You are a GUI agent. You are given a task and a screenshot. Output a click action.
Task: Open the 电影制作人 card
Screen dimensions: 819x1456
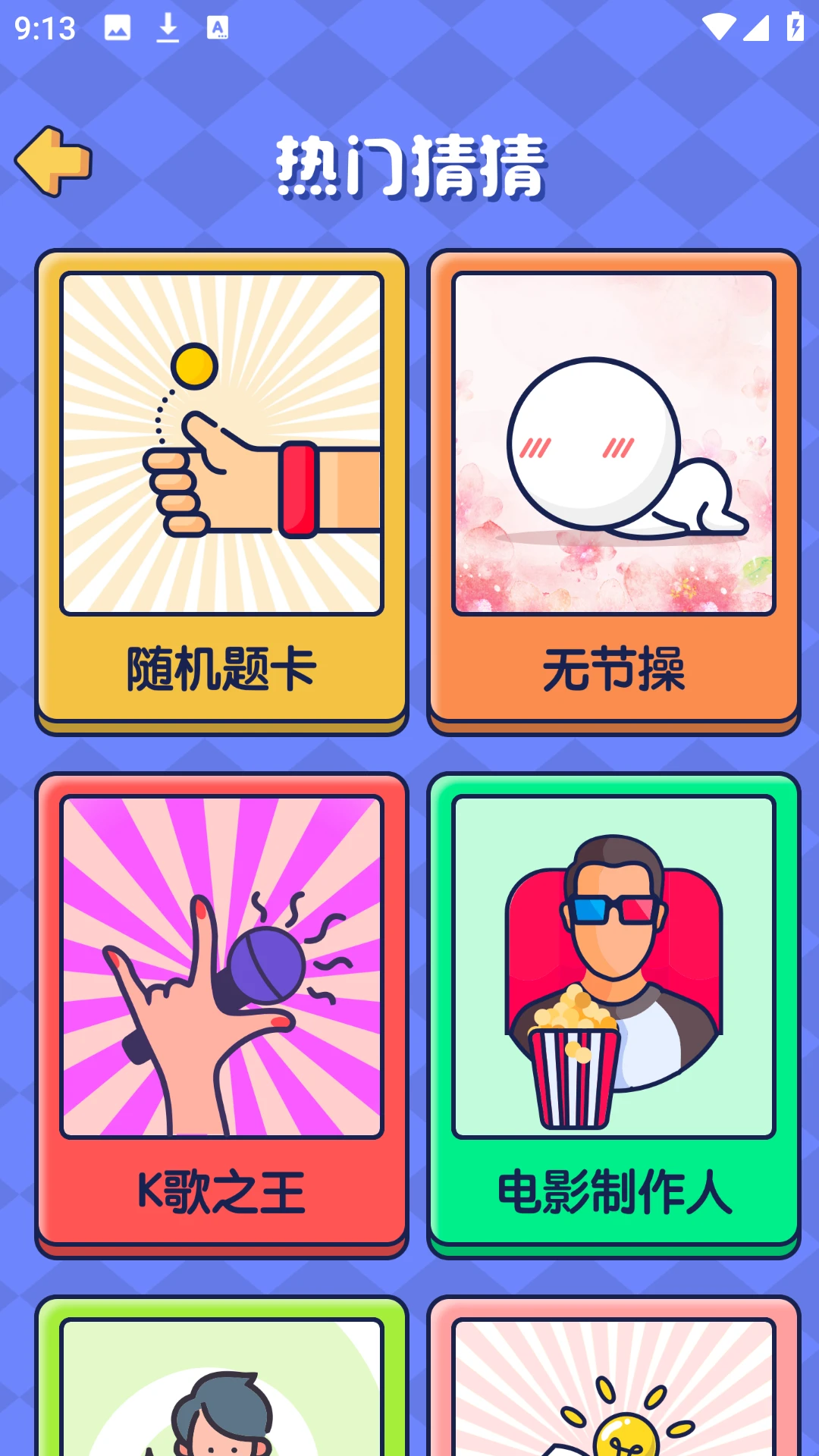click(x=613, y=1013)
